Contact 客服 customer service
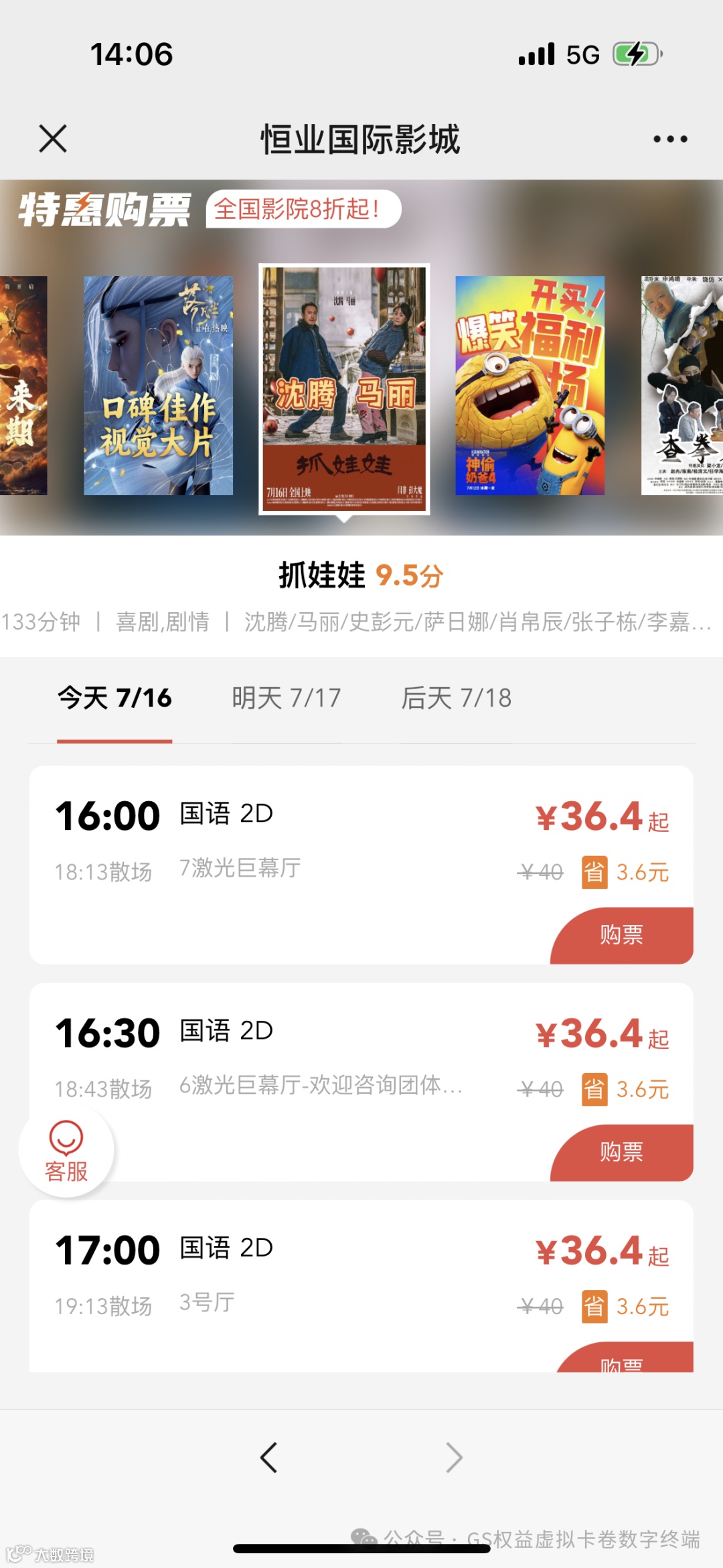 [x=66, y=1150]
